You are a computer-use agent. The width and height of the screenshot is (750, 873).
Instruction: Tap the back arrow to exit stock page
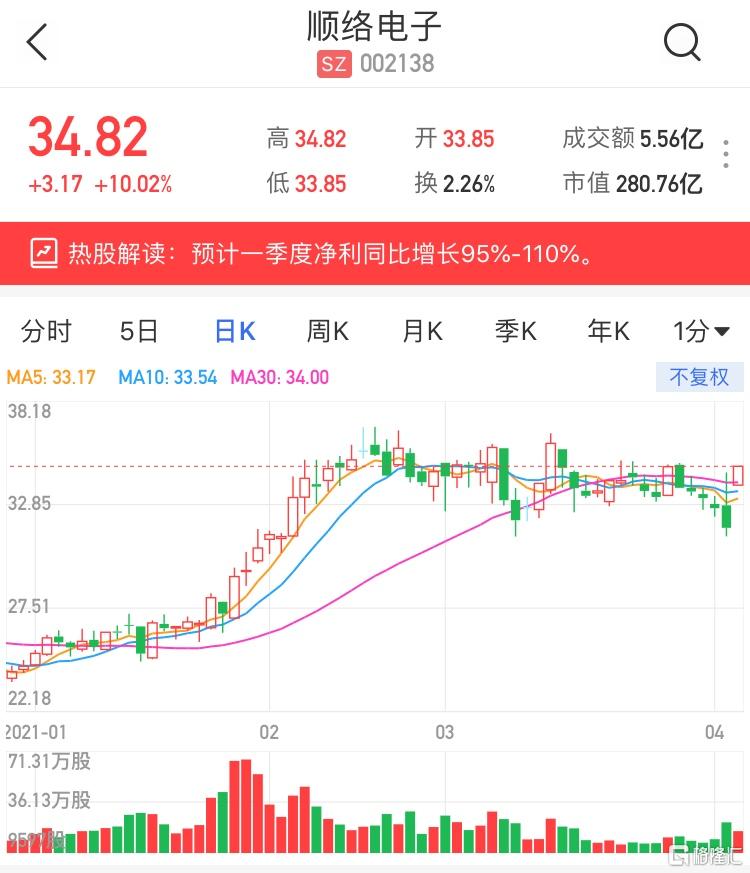coord(36,43)
